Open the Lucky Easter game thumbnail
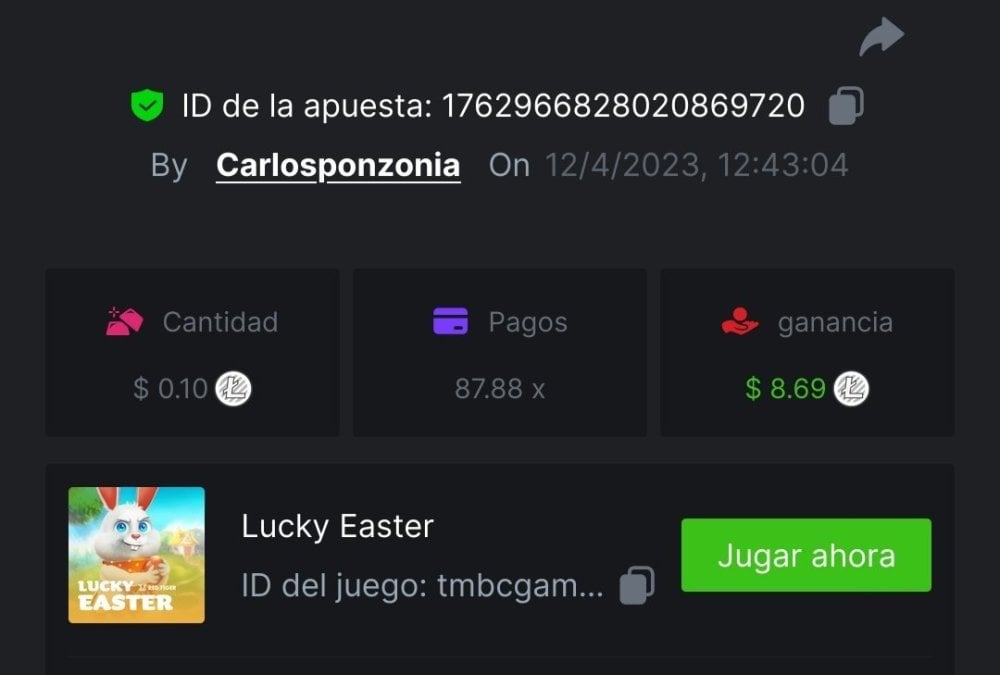This screenshot has height=675, width=1000. [137, 555]
